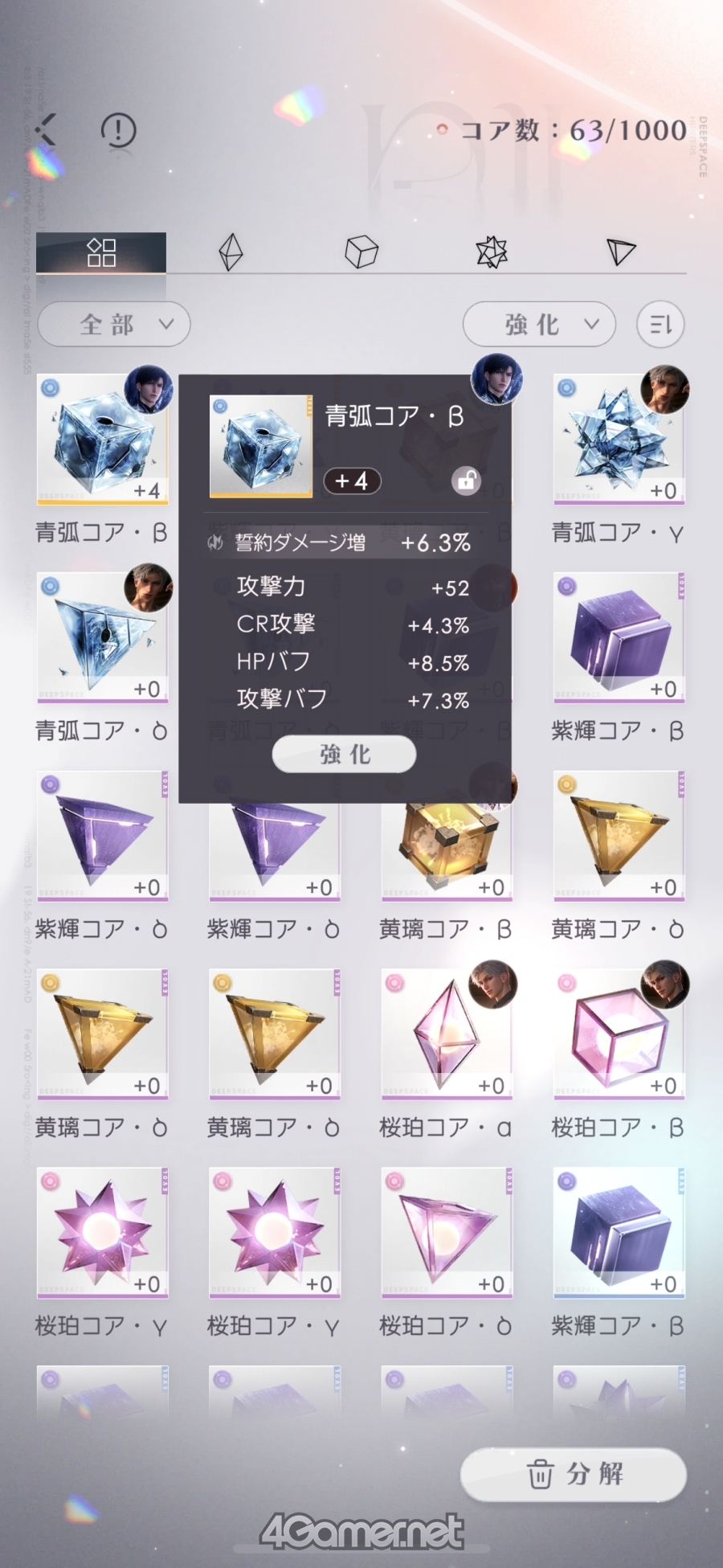Open the 分解 dismantle button
The image size is (723, 1568).
(574, 1474)
